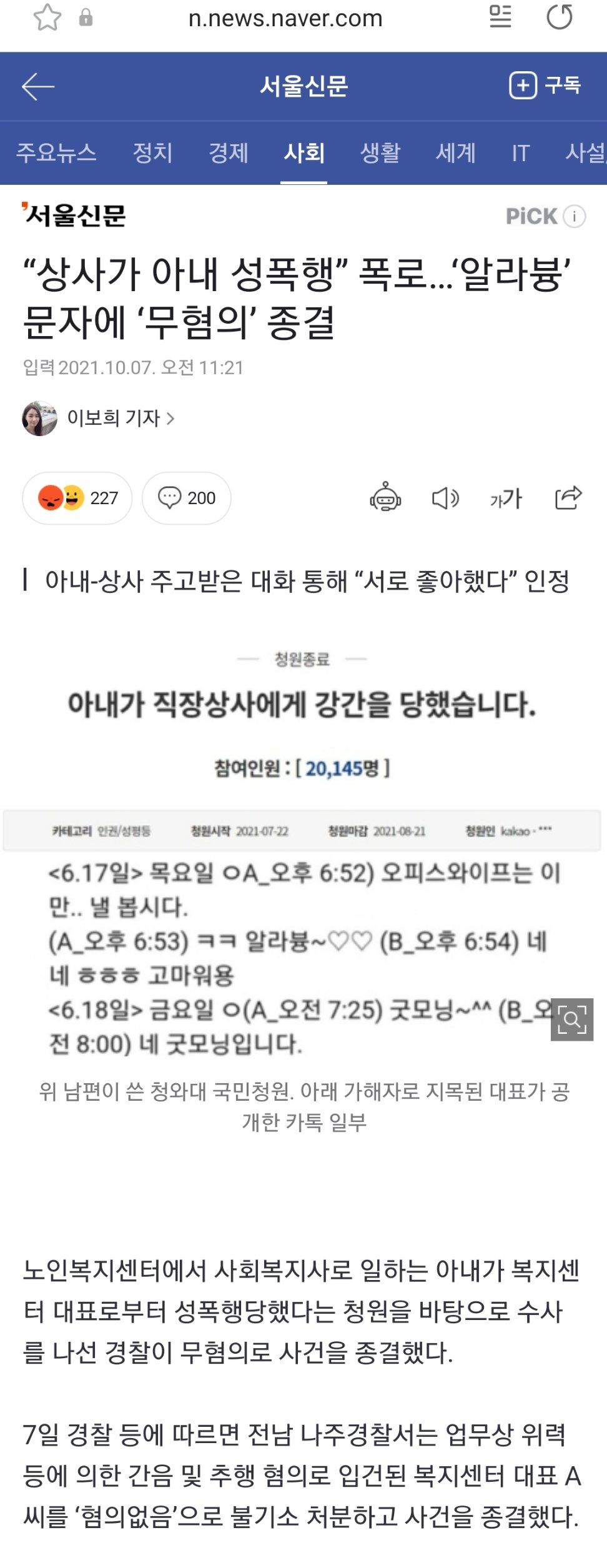Screen dimensions: 607x1568
Task: Switch to the 세계 tab
Action: (456, 153)
